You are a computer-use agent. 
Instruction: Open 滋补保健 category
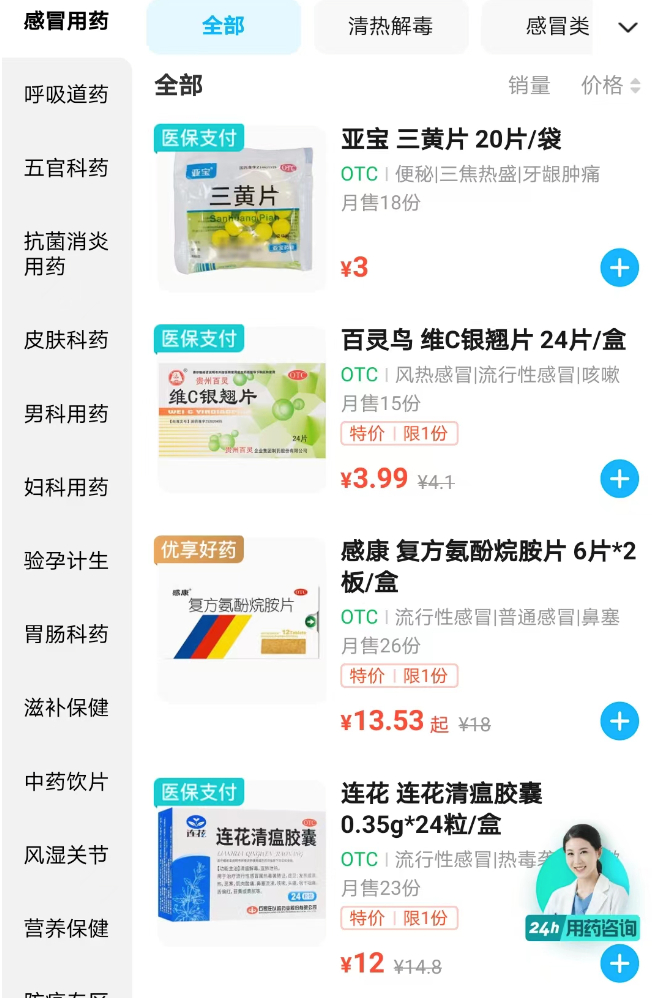point(66,708)
